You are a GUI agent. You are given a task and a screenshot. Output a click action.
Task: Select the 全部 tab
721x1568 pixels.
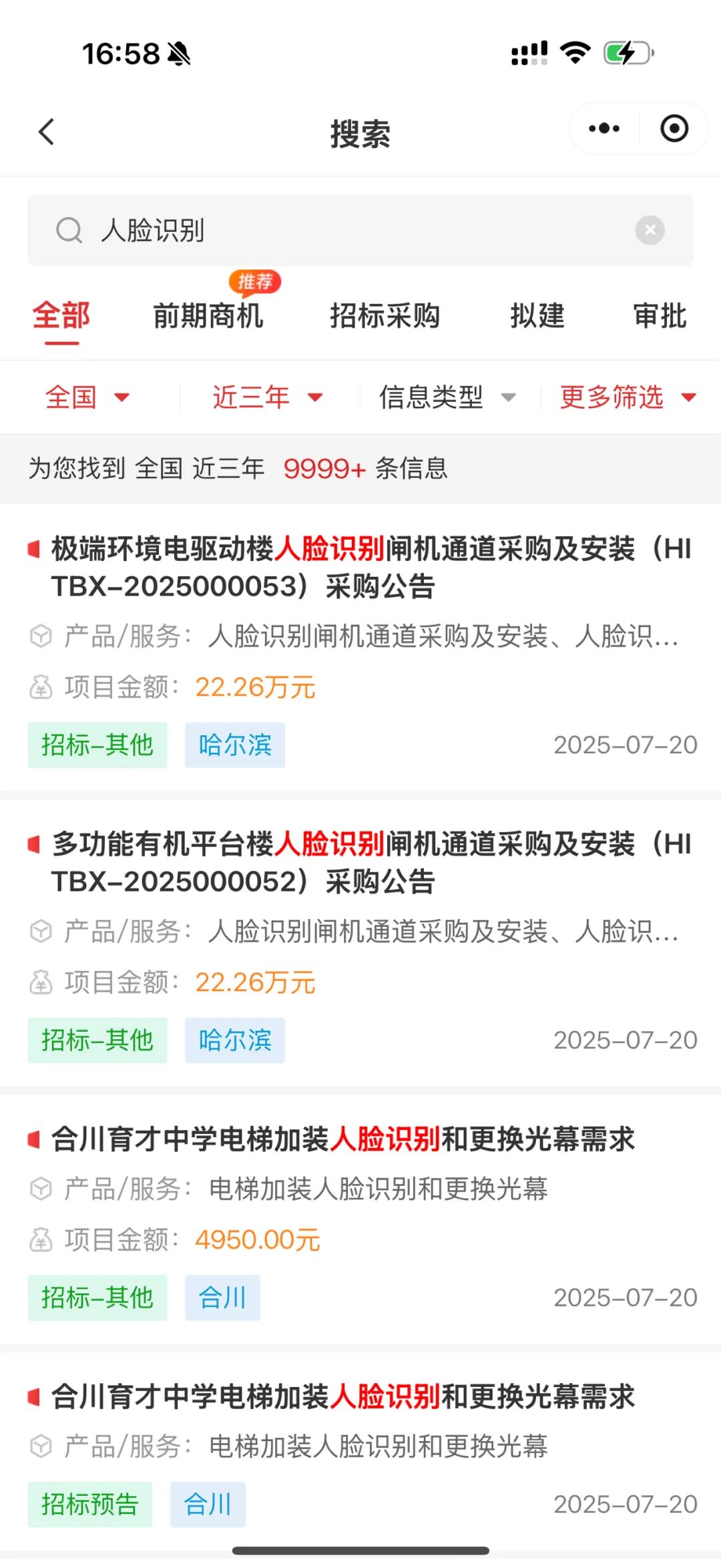[x=61, y=315]
